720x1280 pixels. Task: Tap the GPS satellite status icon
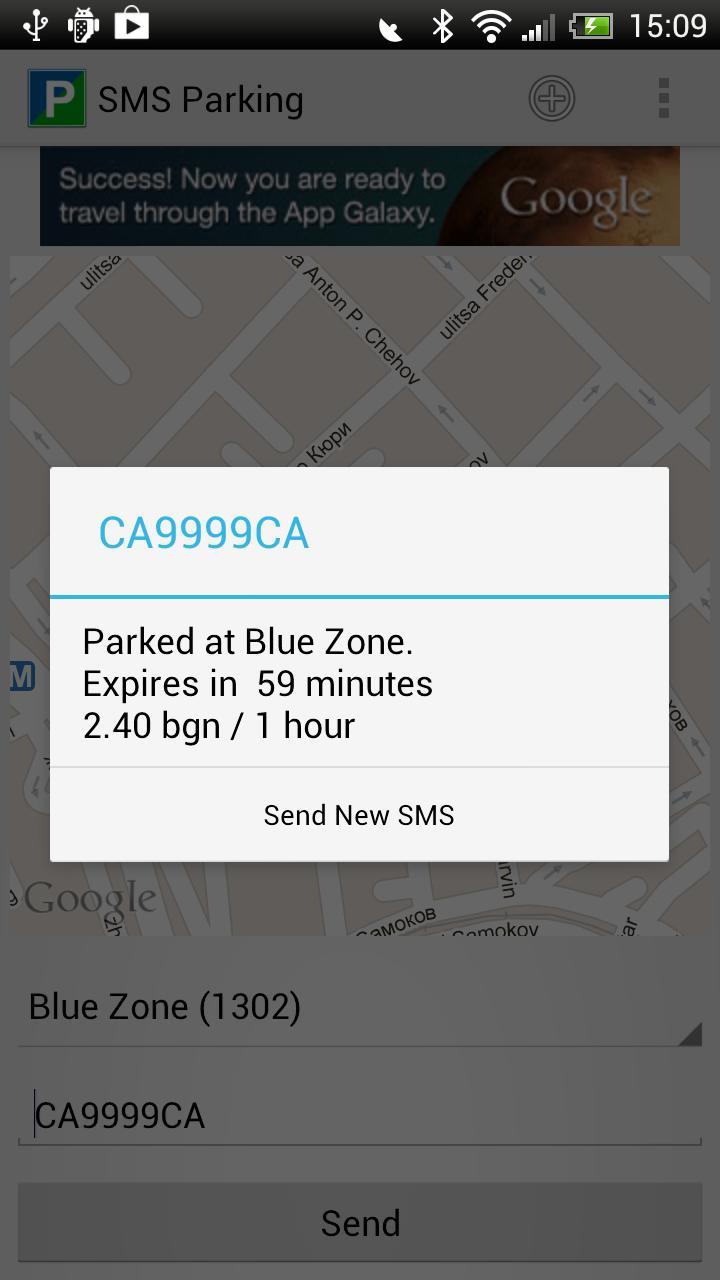pyautogui.click(x=392, y=27)
